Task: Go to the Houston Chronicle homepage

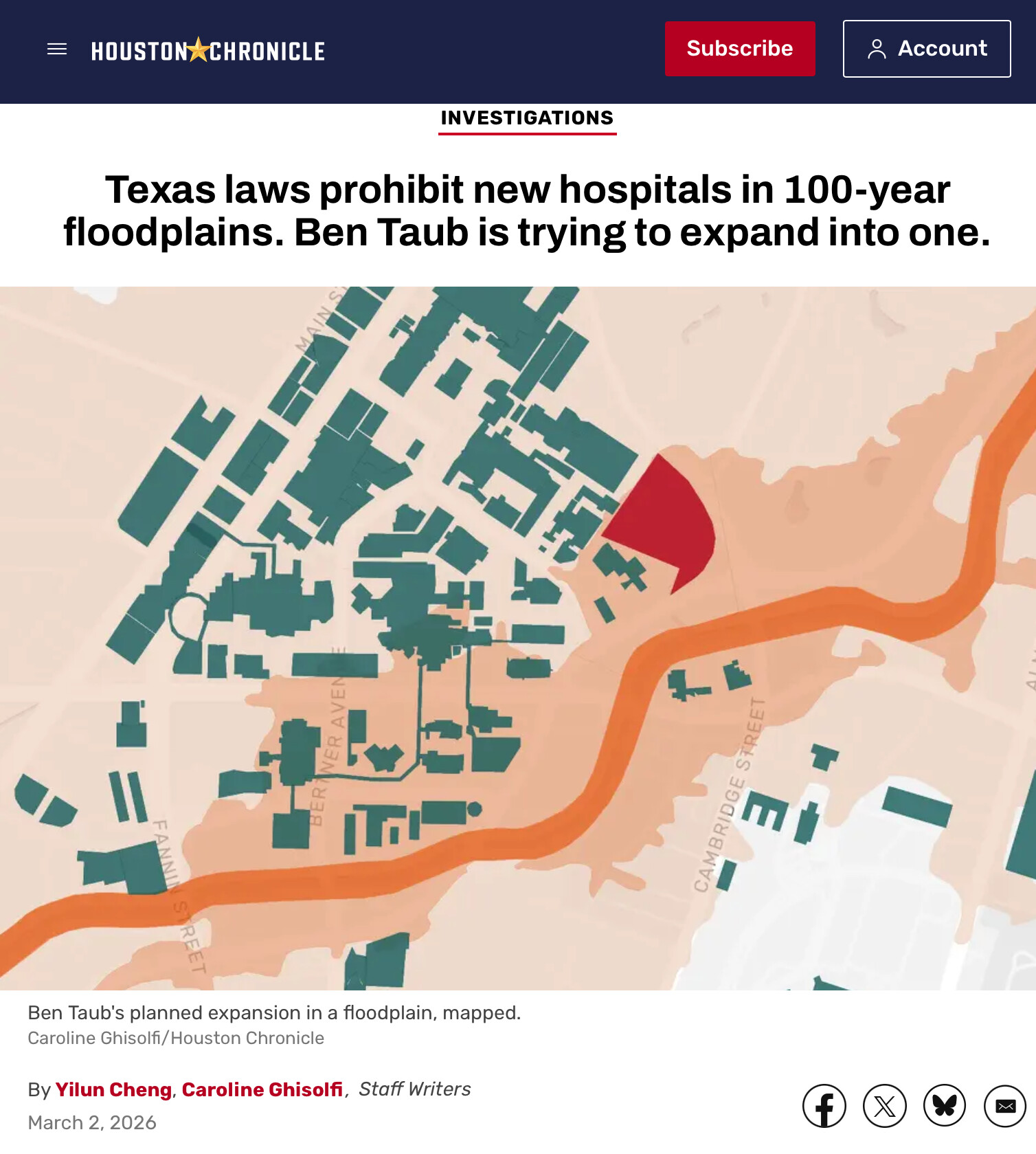Action: pyautogui.click(x=208, y=50)
